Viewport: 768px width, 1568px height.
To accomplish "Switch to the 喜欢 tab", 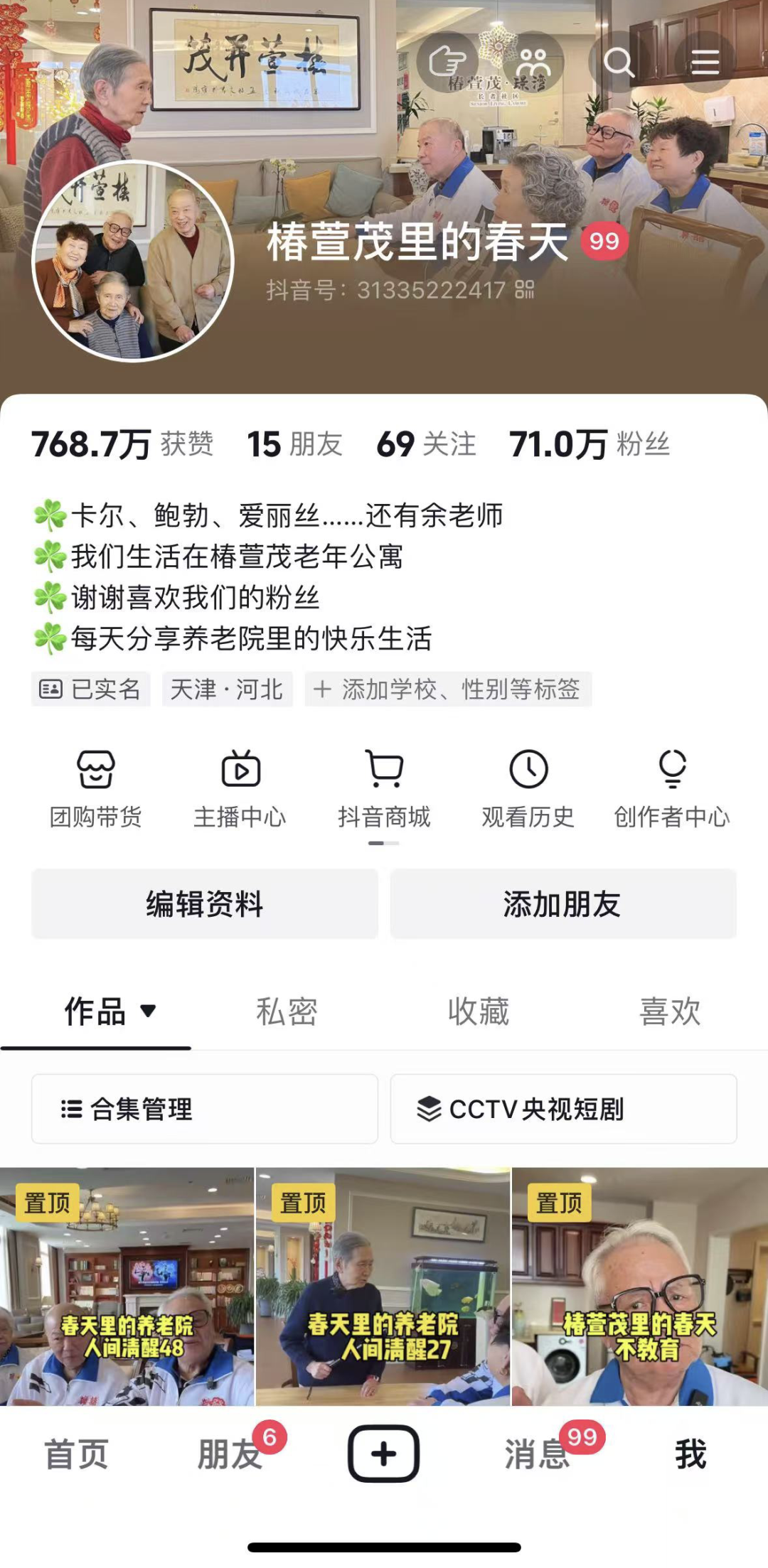I will (670, 1011).
